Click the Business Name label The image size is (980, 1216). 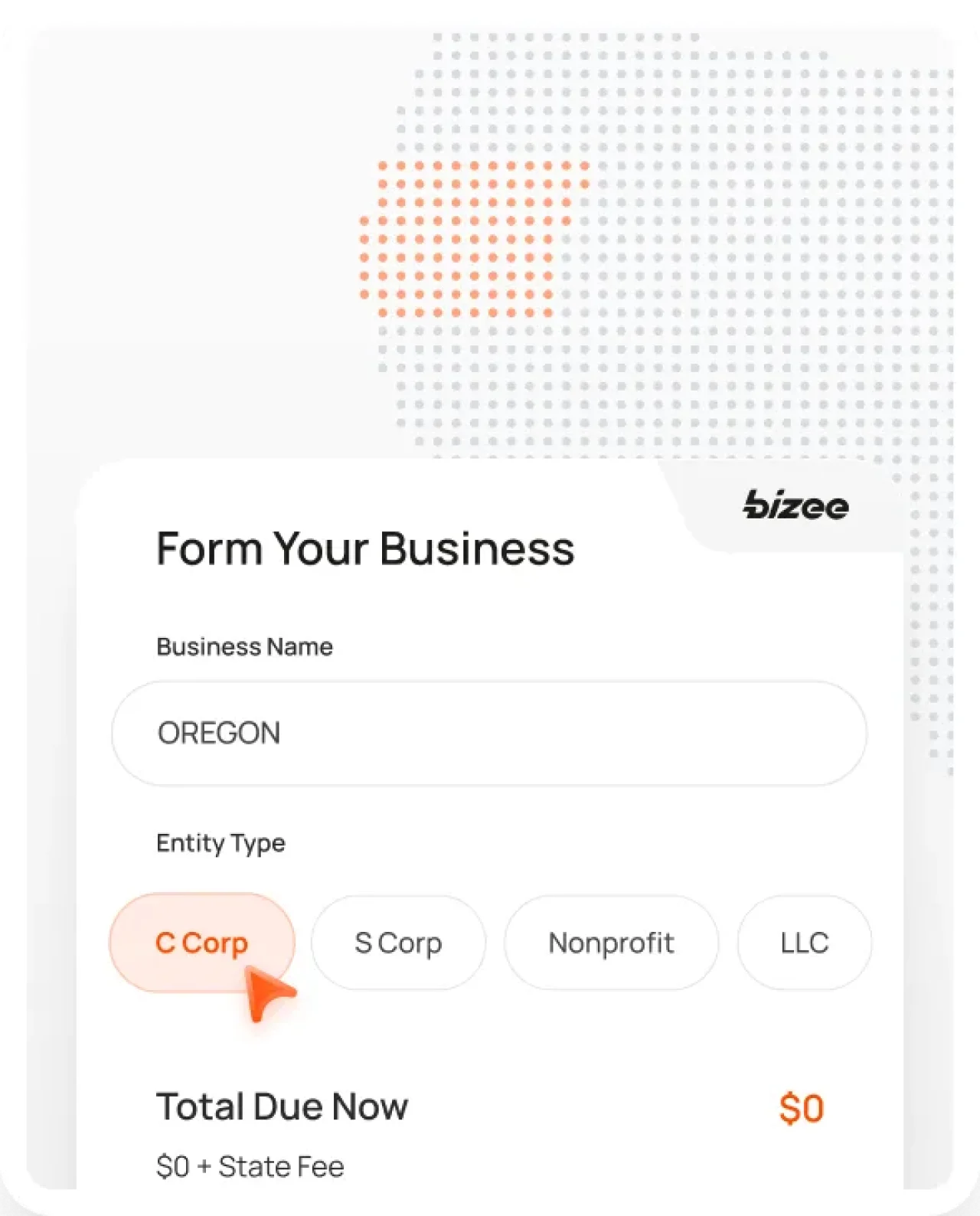(x=244, y=646)
